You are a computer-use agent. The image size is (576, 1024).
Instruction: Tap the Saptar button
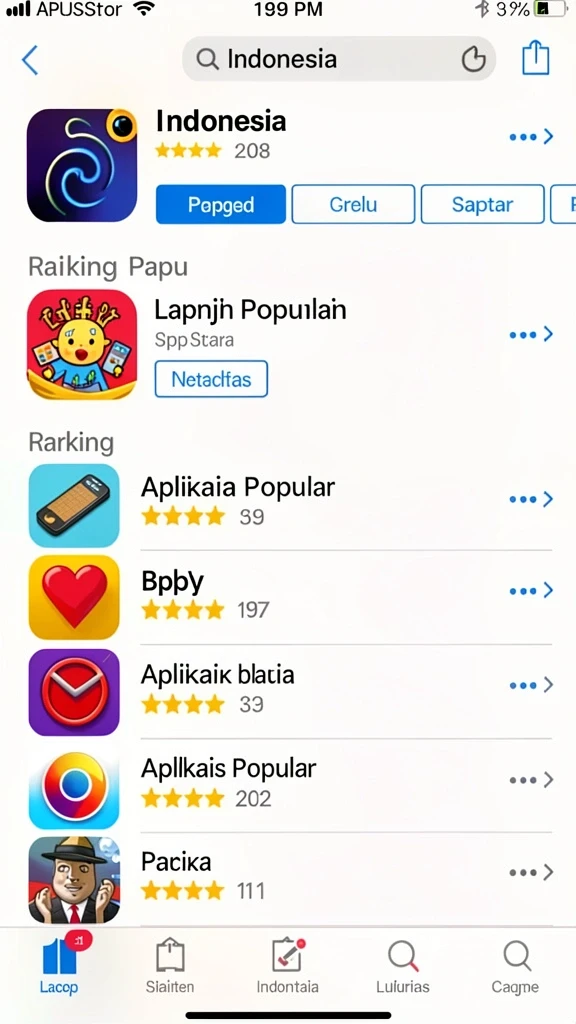click(x=483, y=204)
